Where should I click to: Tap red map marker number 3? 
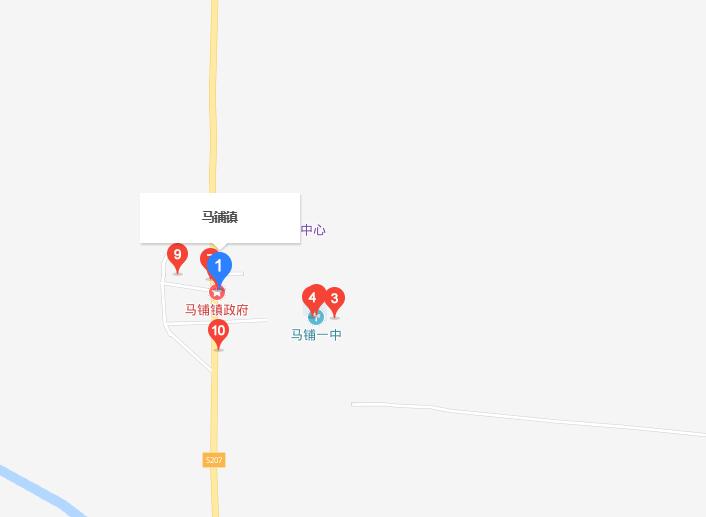(335, 300)
